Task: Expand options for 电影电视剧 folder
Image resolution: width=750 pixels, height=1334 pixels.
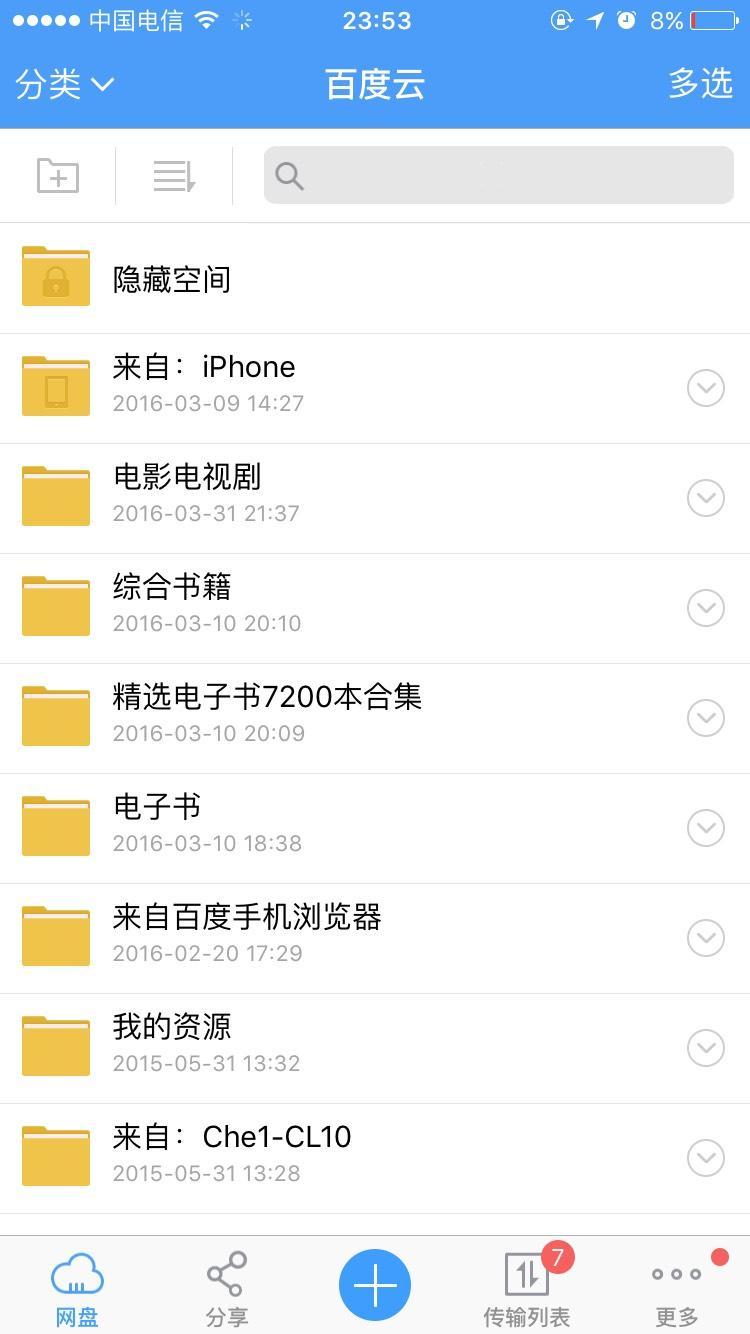Action: [x=706, y=498]
